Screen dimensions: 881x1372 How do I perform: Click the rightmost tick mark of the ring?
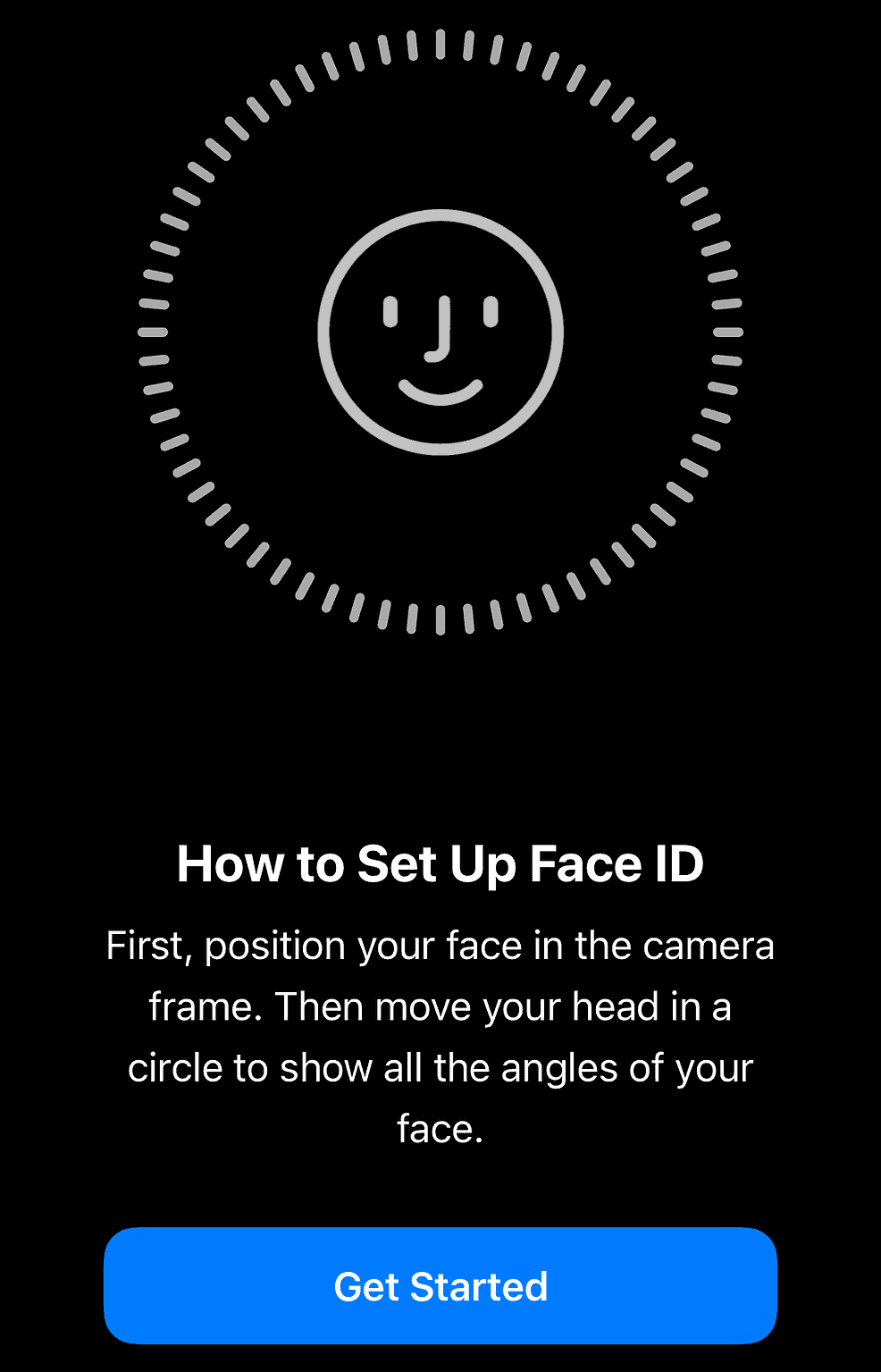pos(728,332)
